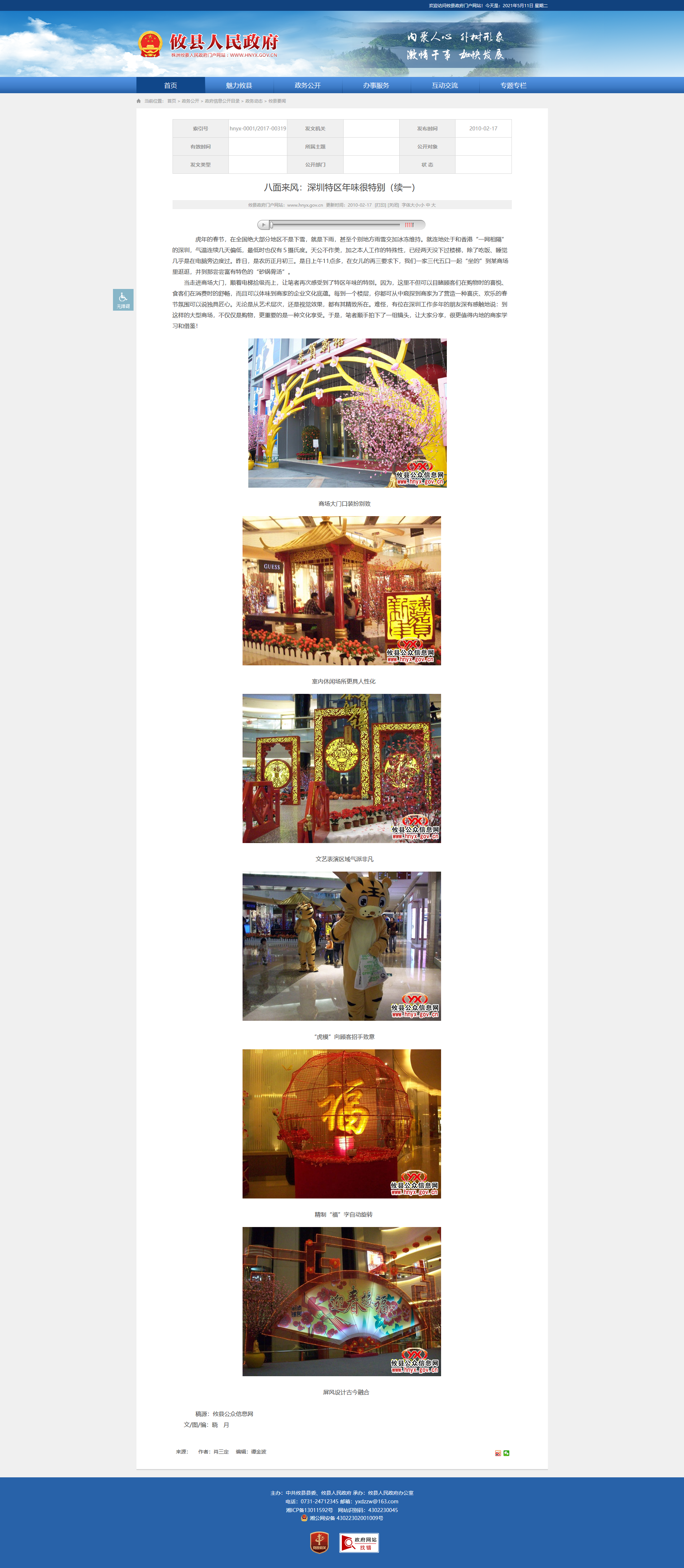The image size is (684, 1568).
Task: Play the article audio
Action: 263,225
